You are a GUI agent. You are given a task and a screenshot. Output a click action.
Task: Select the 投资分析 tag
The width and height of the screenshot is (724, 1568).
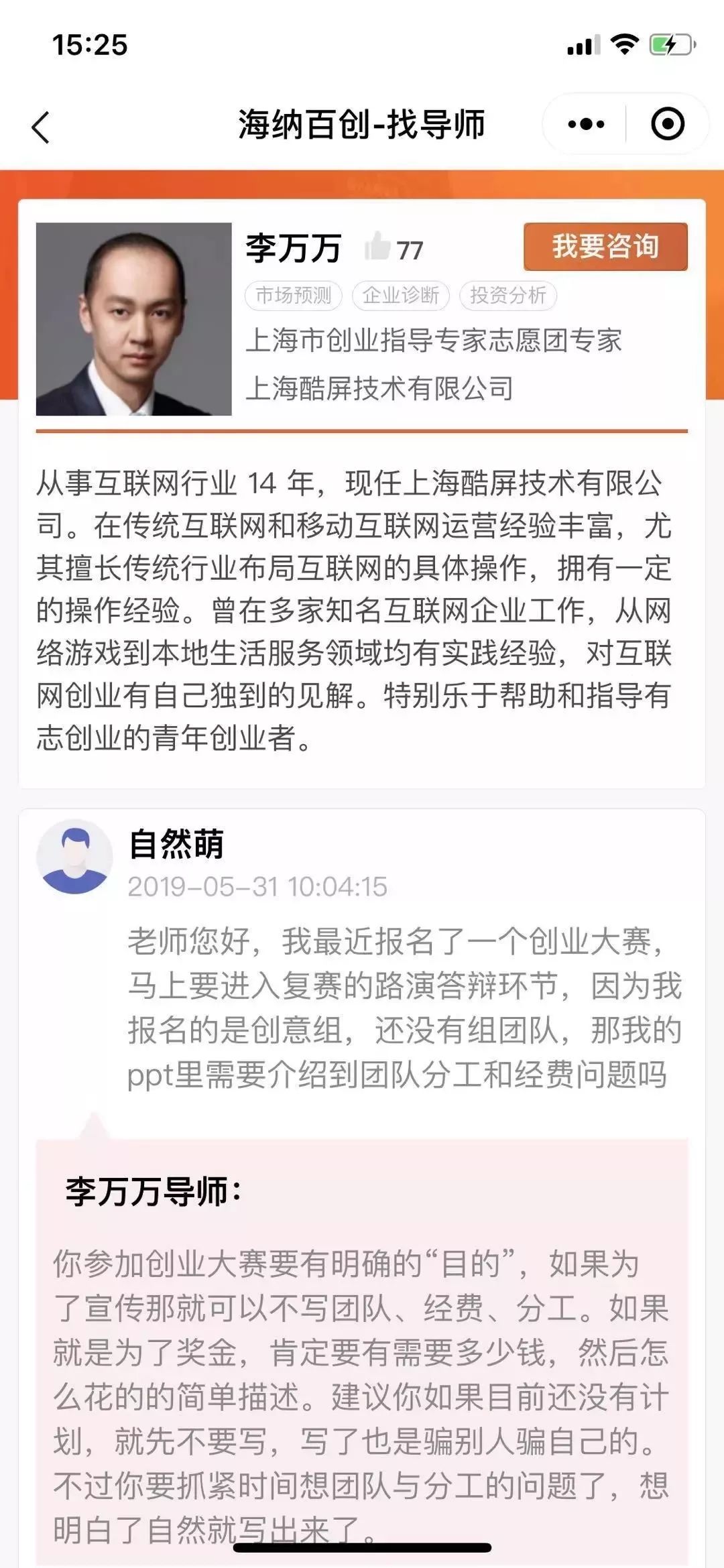[x=507, y=295]
